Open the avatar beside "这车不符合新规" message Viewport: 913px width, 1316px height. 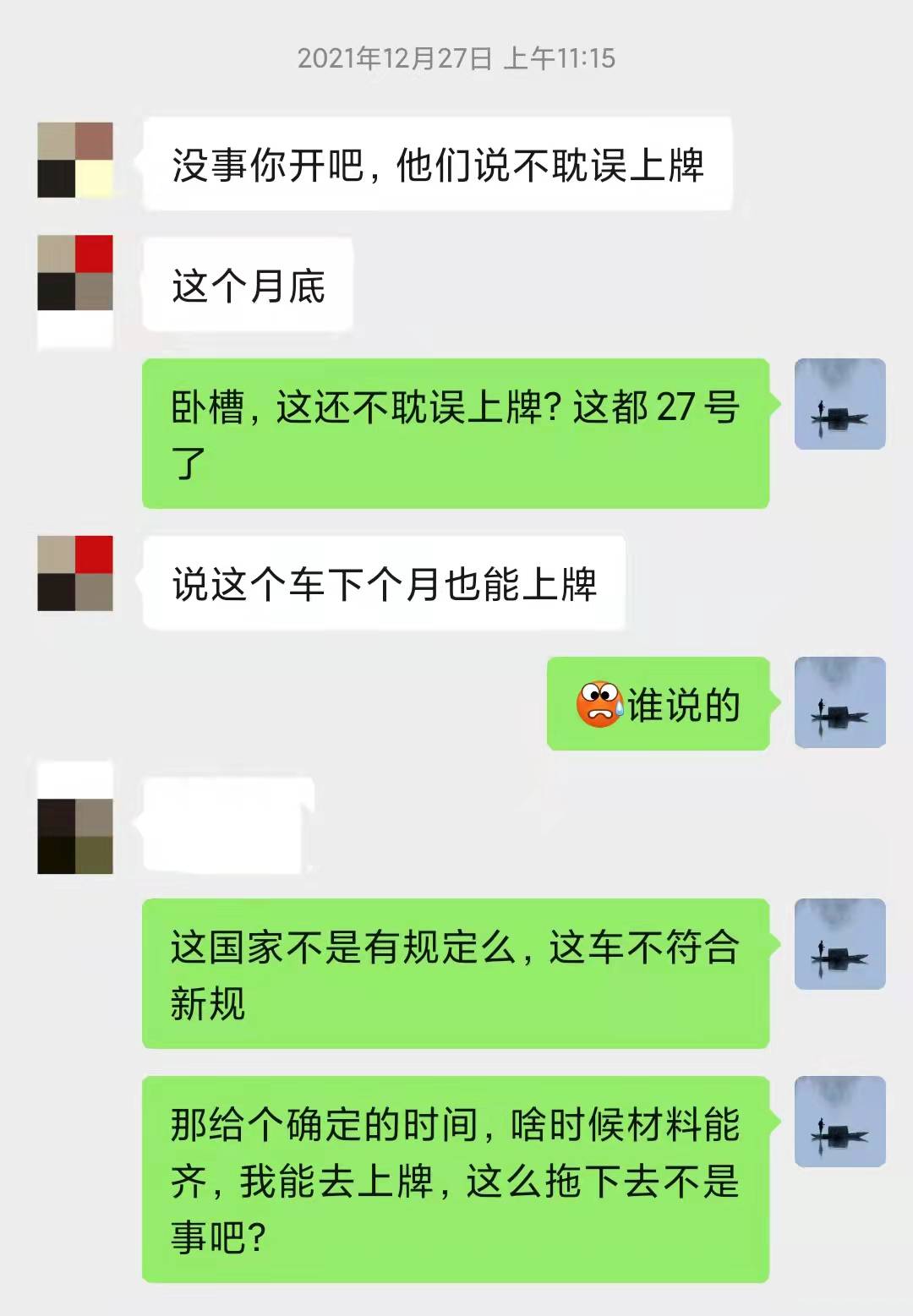(x=839, y=944)
